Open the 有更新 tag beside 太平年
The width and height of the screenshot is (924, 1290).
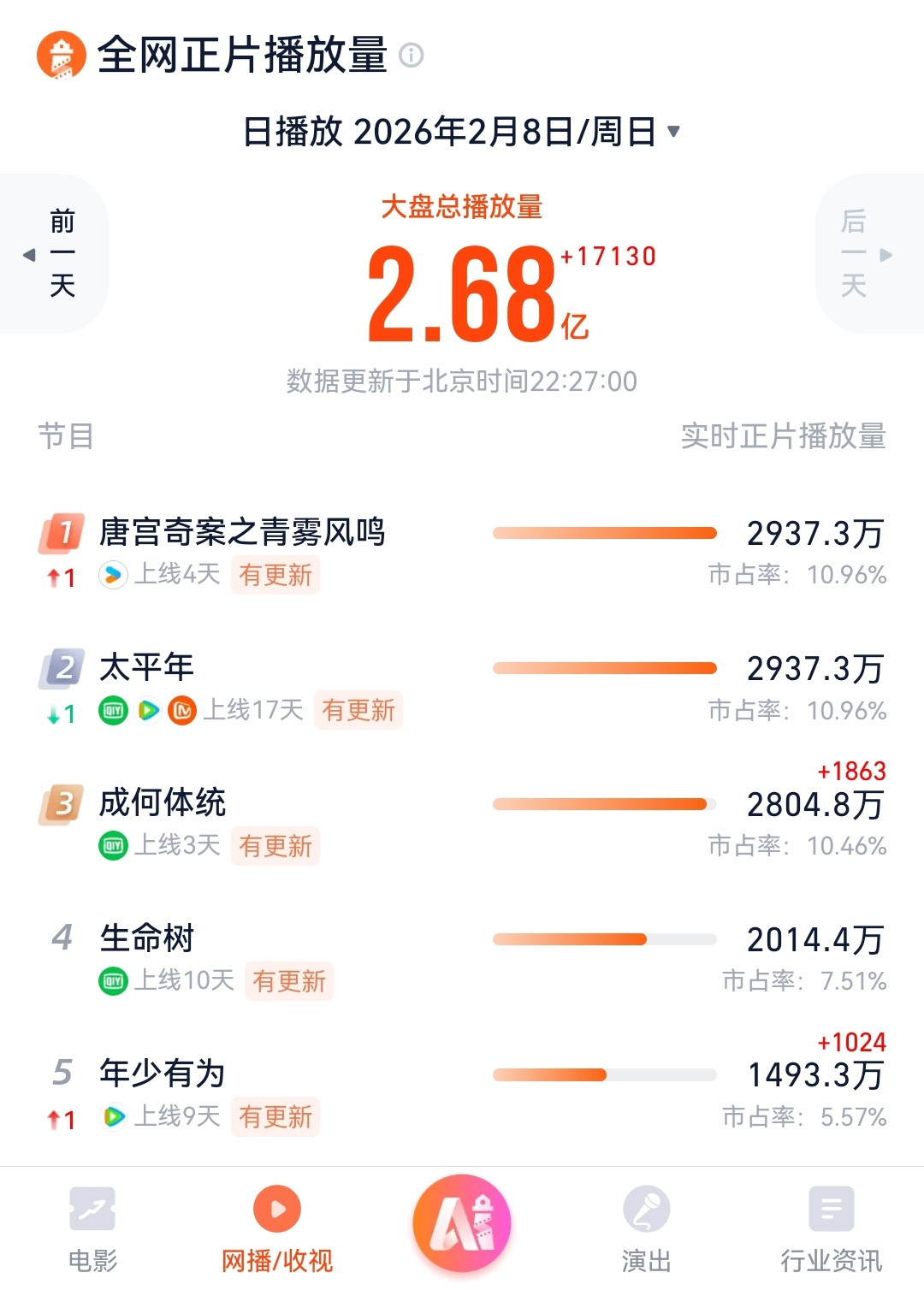click(x=358, y=710)
